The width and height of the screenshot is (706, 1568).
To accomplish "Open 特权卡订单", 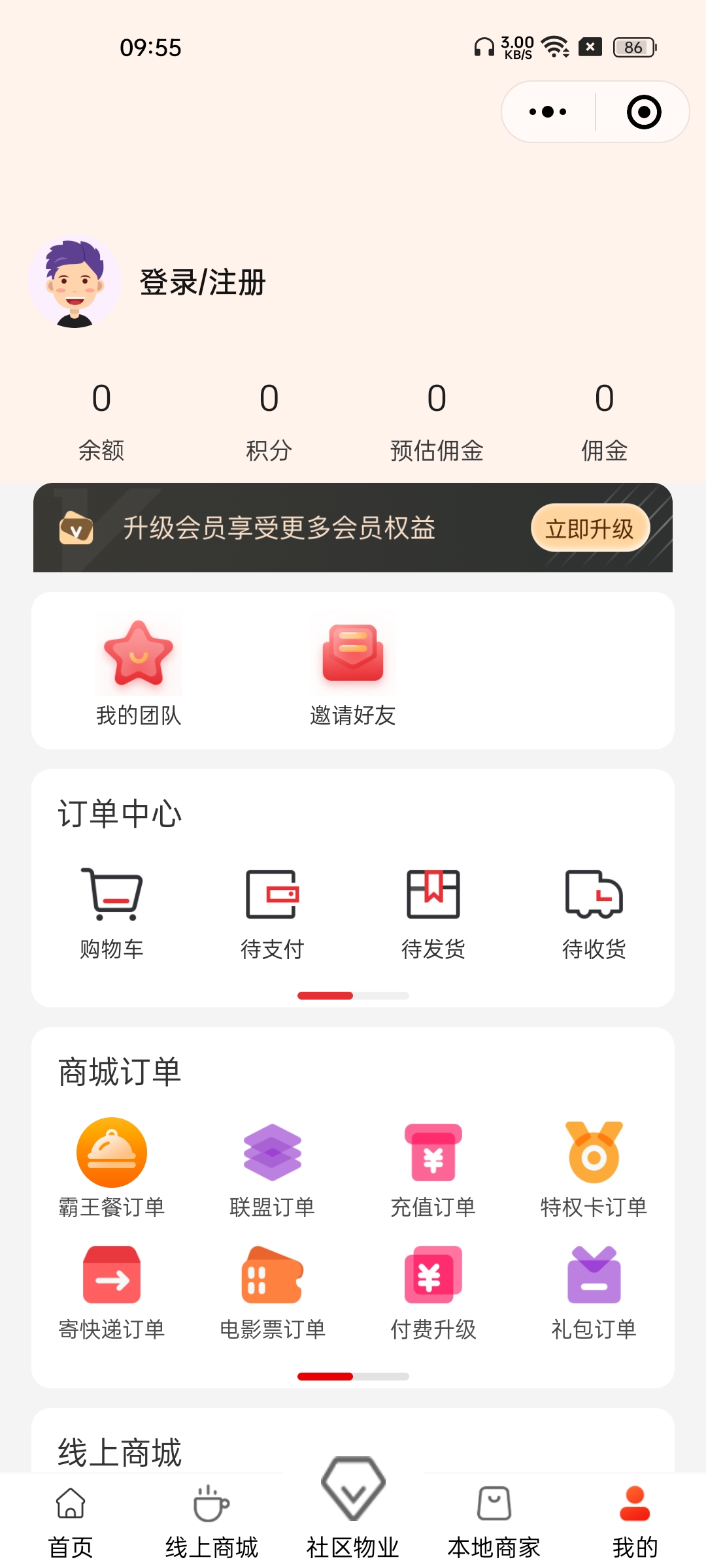I will coord(594,1168).
